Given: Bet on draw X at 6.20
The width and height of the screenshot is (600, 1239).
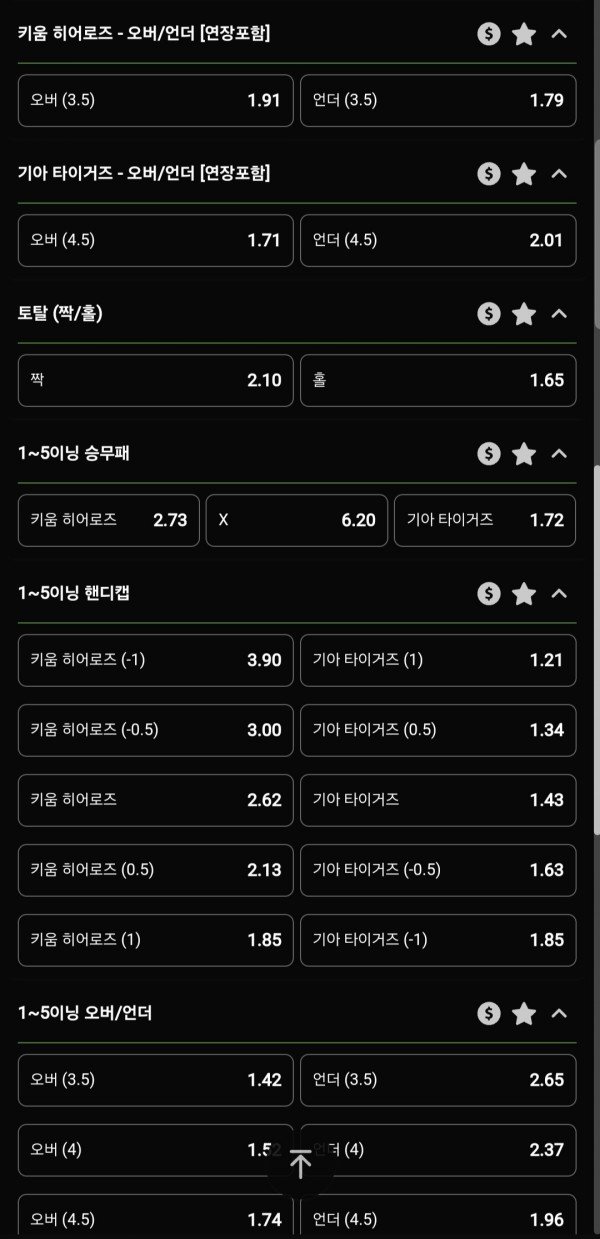Looking at the screenshot, I should [297, 520].
